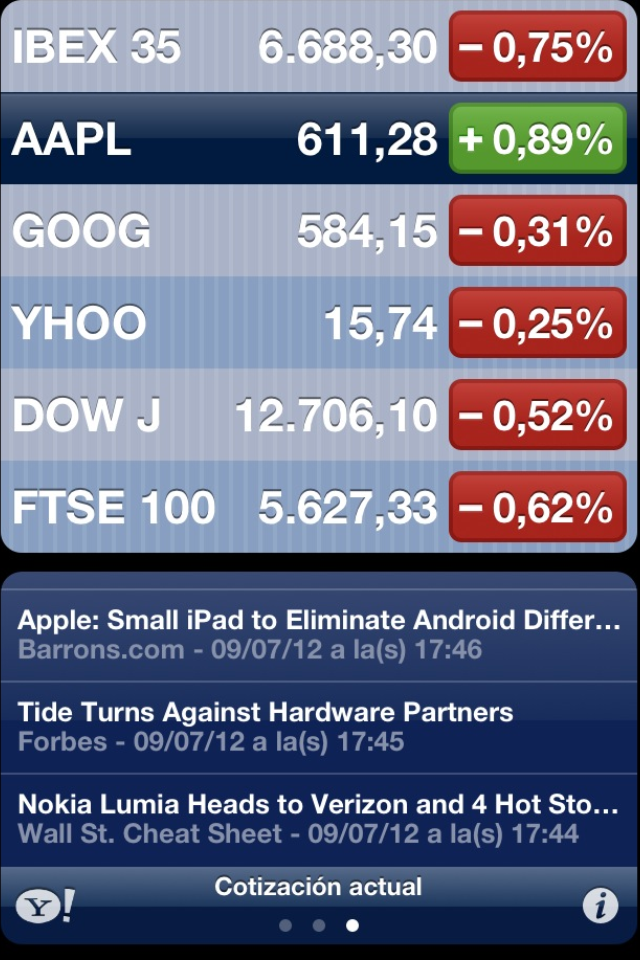
Task: Open the Nokia Lumia Heads to Verizon story
Action: [x=320, y=818]
